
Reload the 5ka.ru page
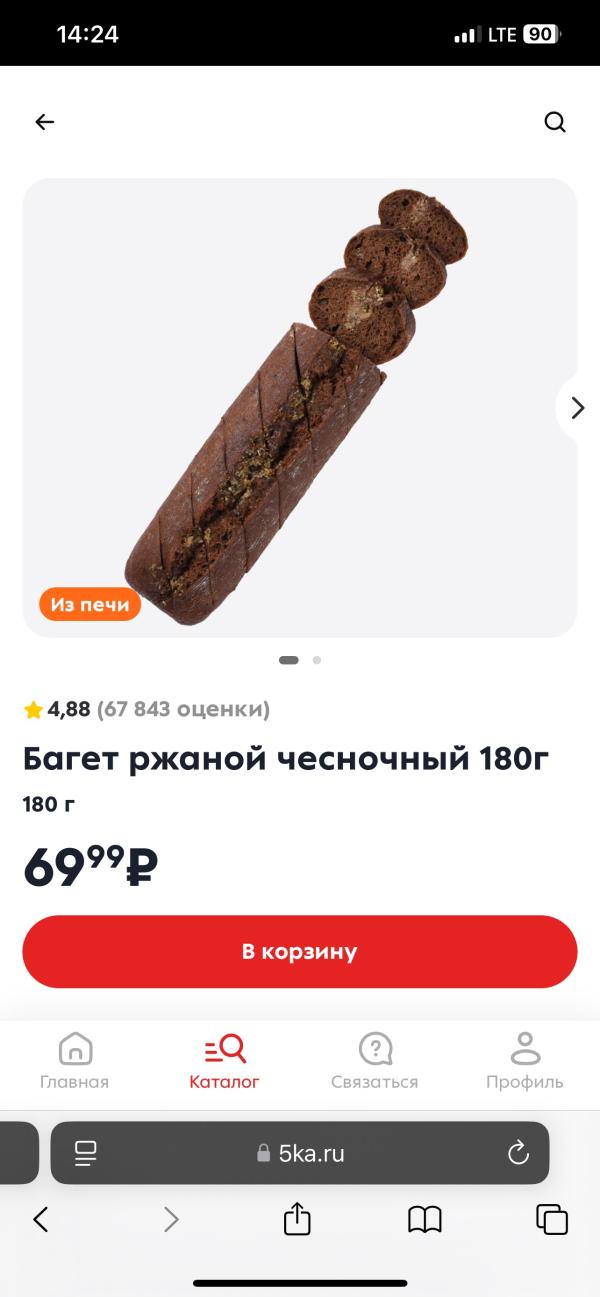518,1153
